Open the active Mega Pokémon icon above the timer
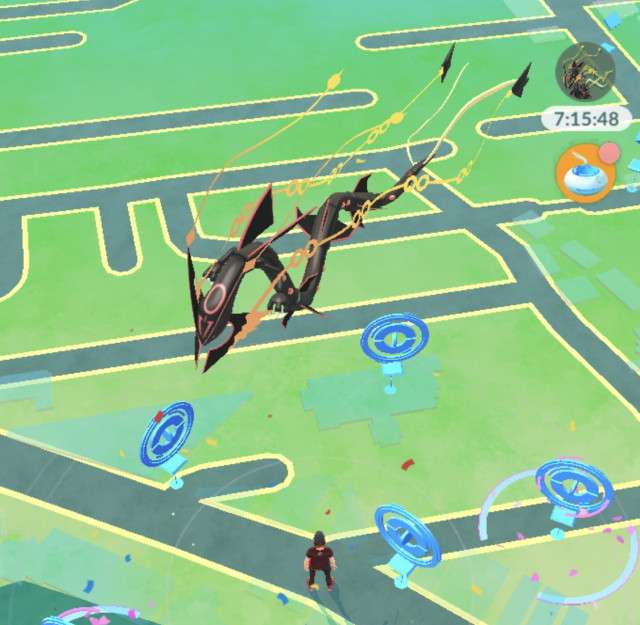 585,72
